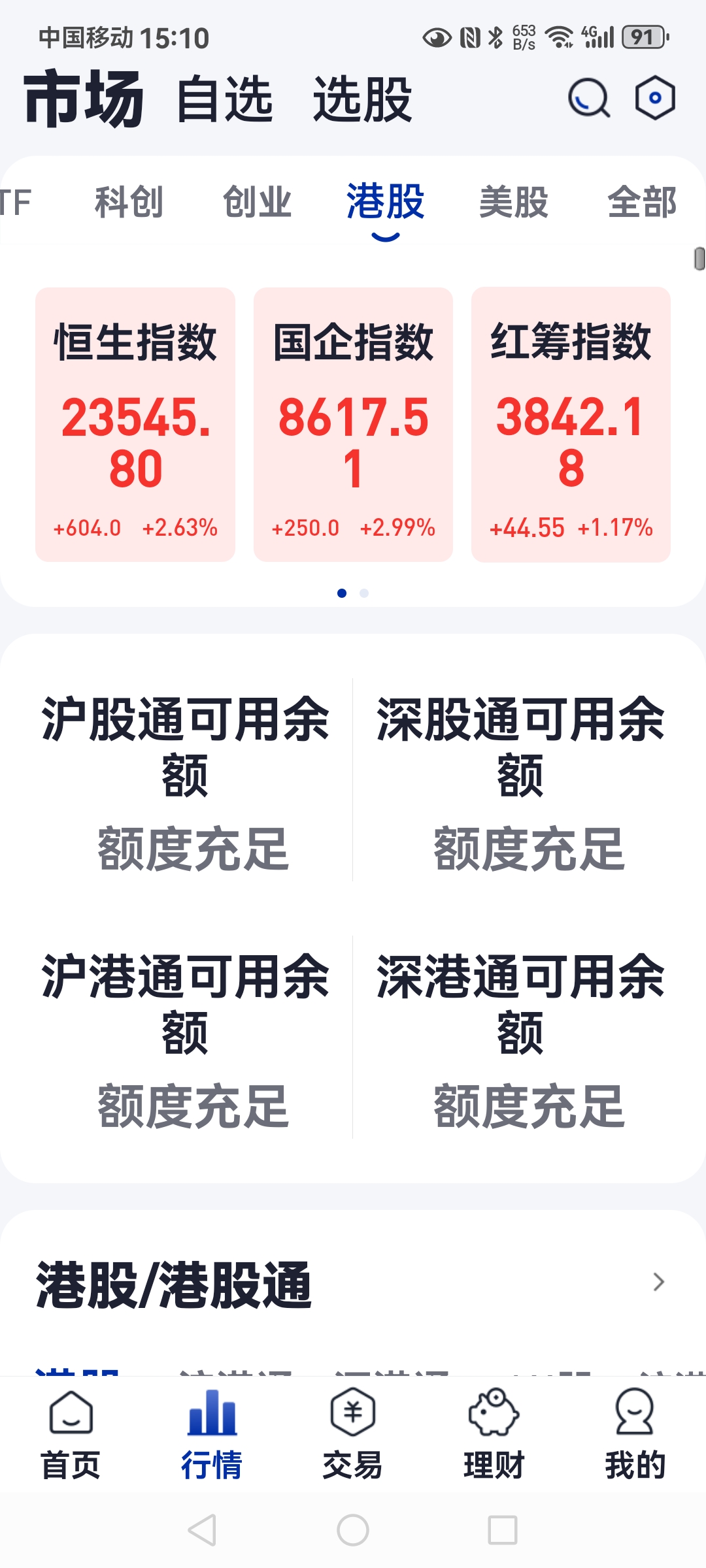Open the search icon

pyautogui.click(x=588, y=98)
